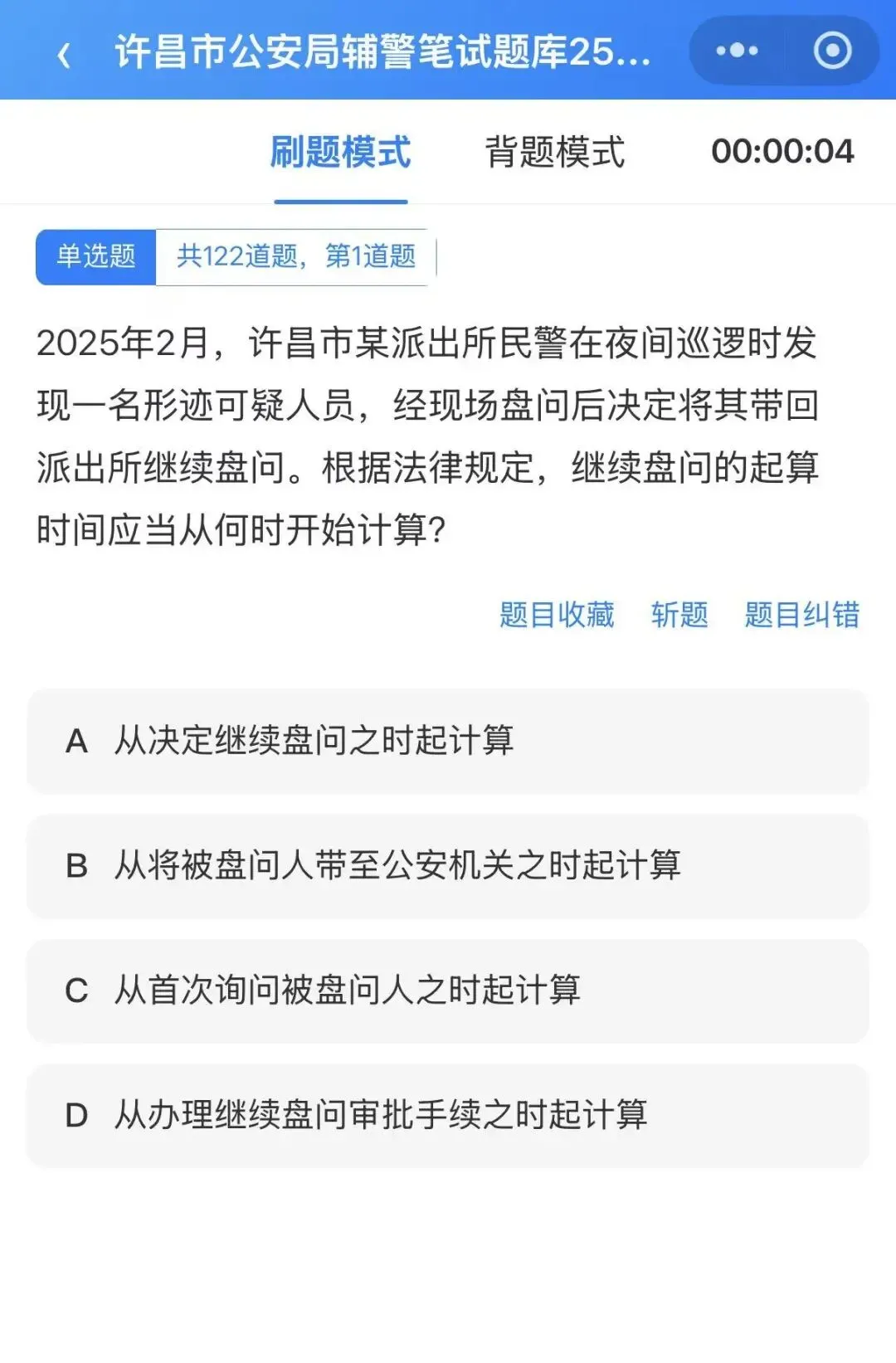
Task: Select answer D 从办理继续盘问审批手续之时起计算
Action: pos(448,1116)
